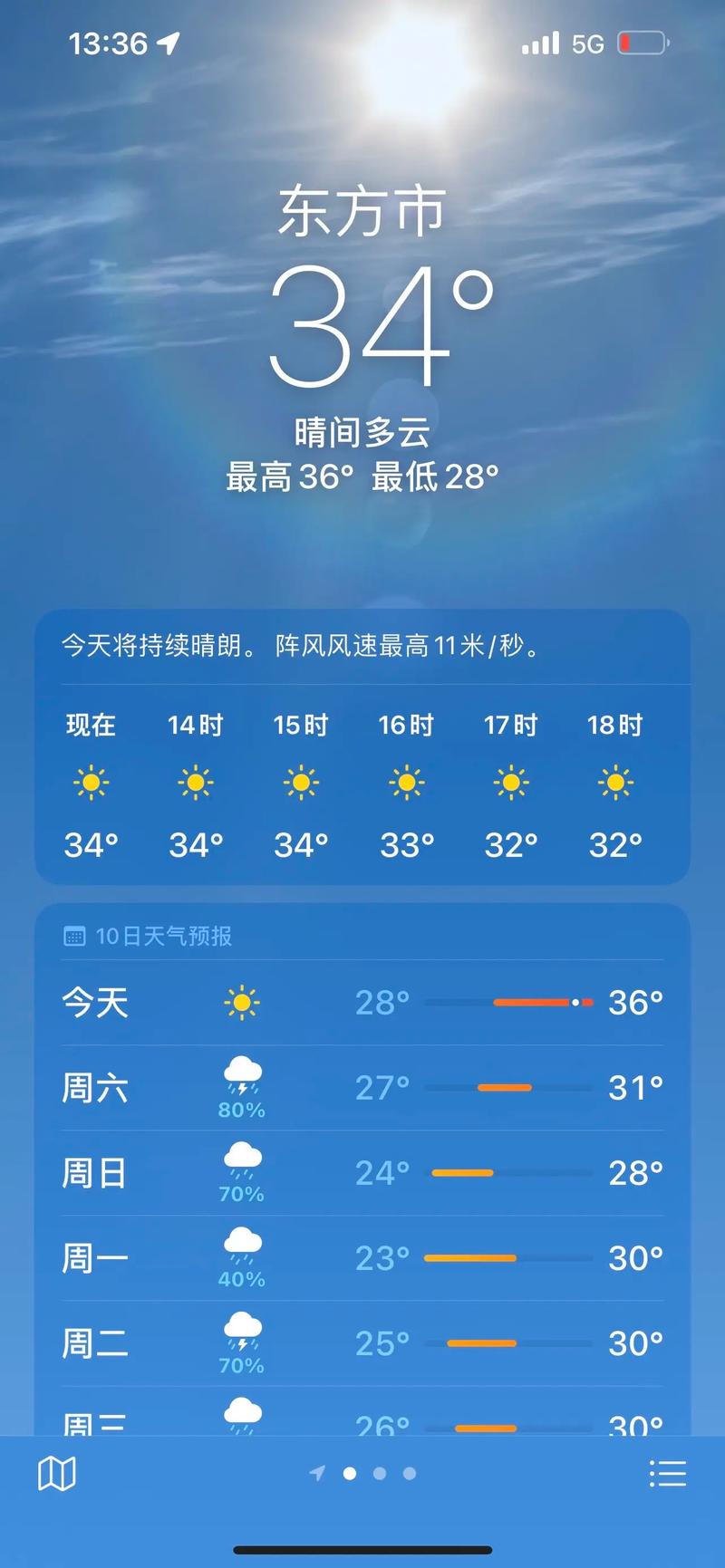Tap the sun icon under 18时
The image size is (725, 1568).
[614, 783]
